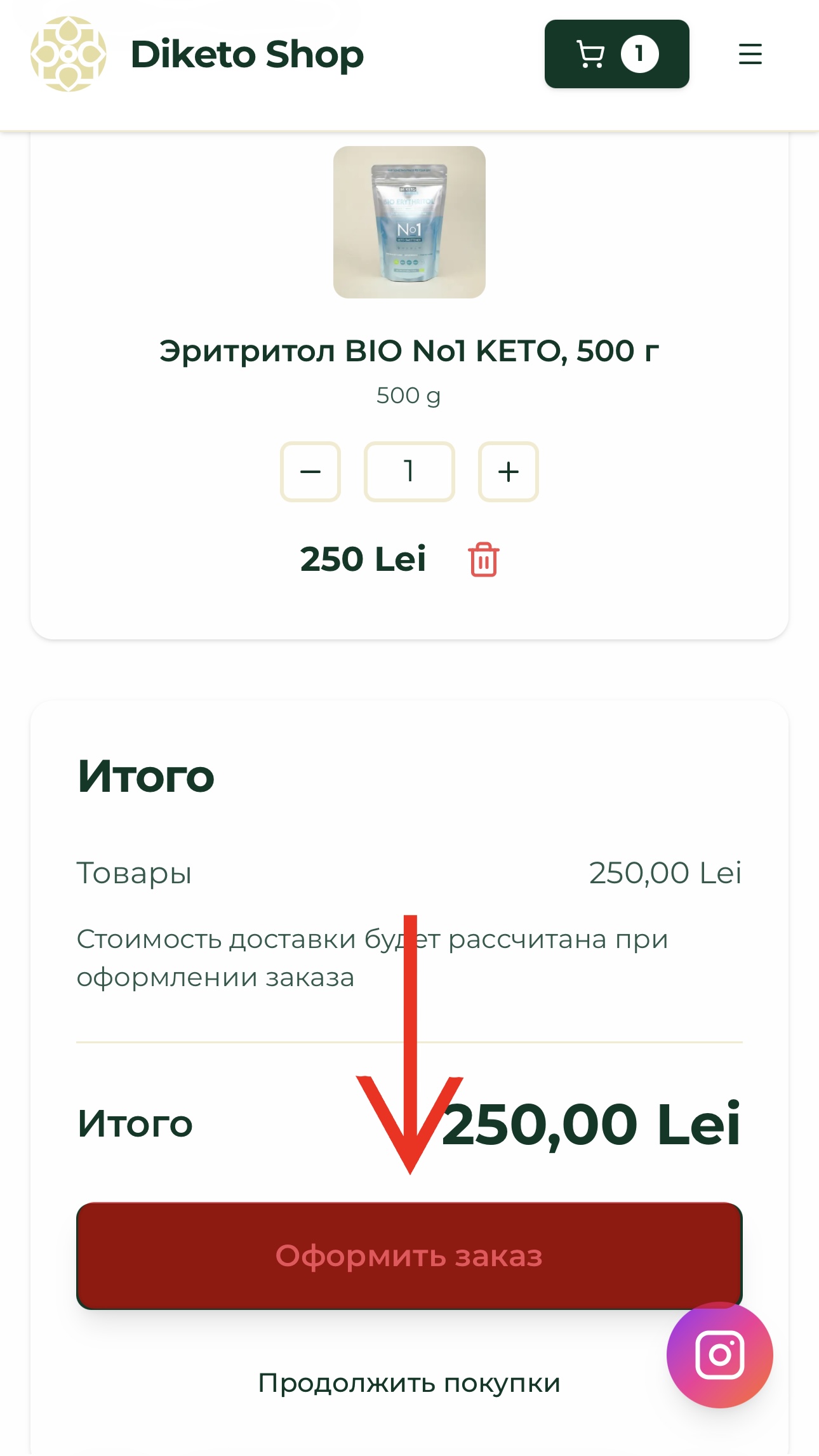Increase the erythritol quantity with plus
This screenshot has height=1456, width=819.
508,472
